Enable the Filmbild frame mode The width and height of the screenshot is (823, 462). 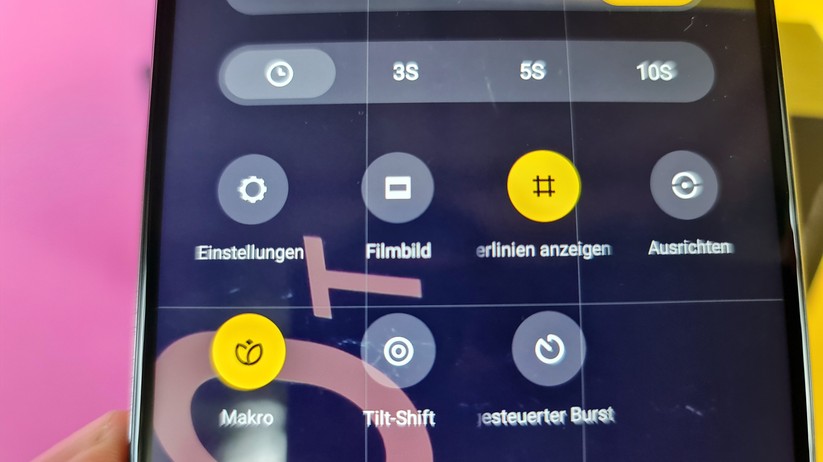(397, 188)
